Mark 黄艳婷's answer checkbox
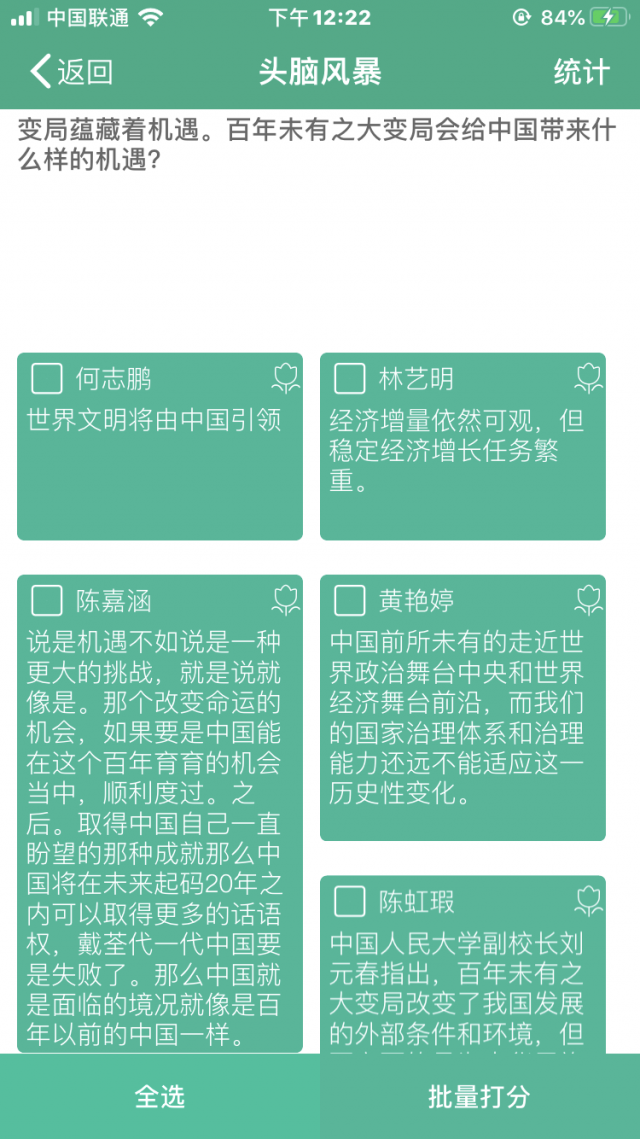 tap(349, 600)
